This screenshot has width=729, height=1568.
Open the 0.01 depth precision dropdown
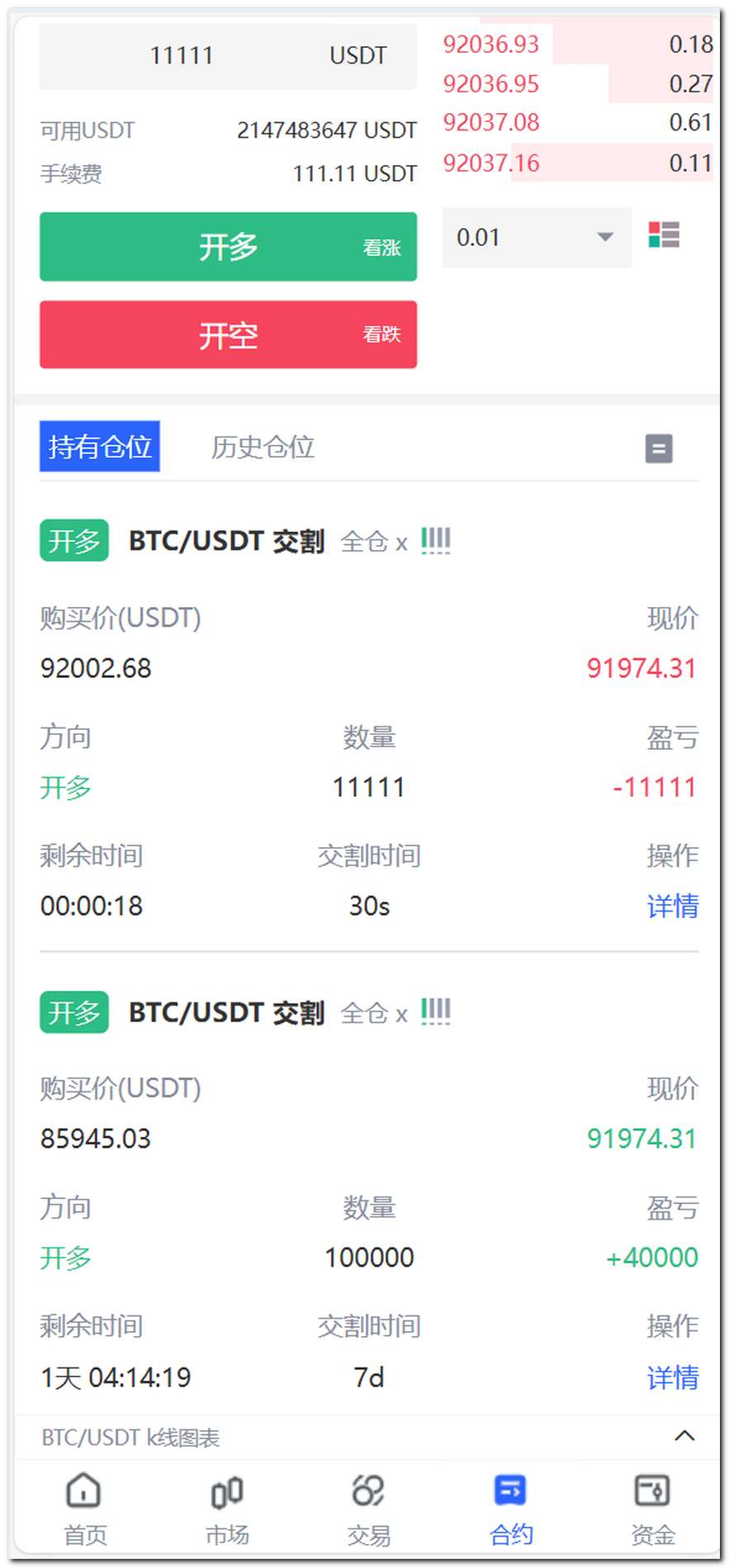tap(537, 238)
